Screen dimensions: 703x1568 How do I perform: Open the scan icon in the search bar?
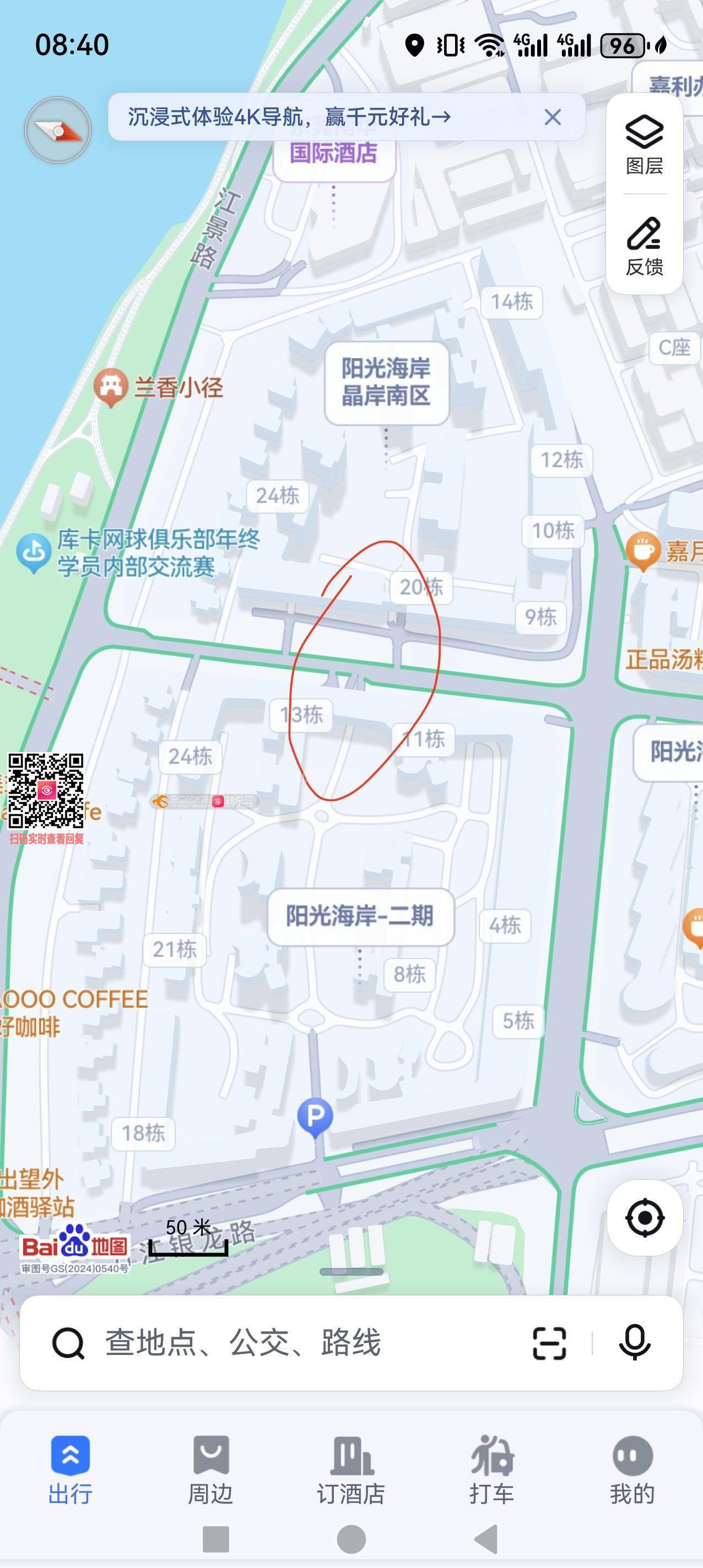tap(549, 1343)
